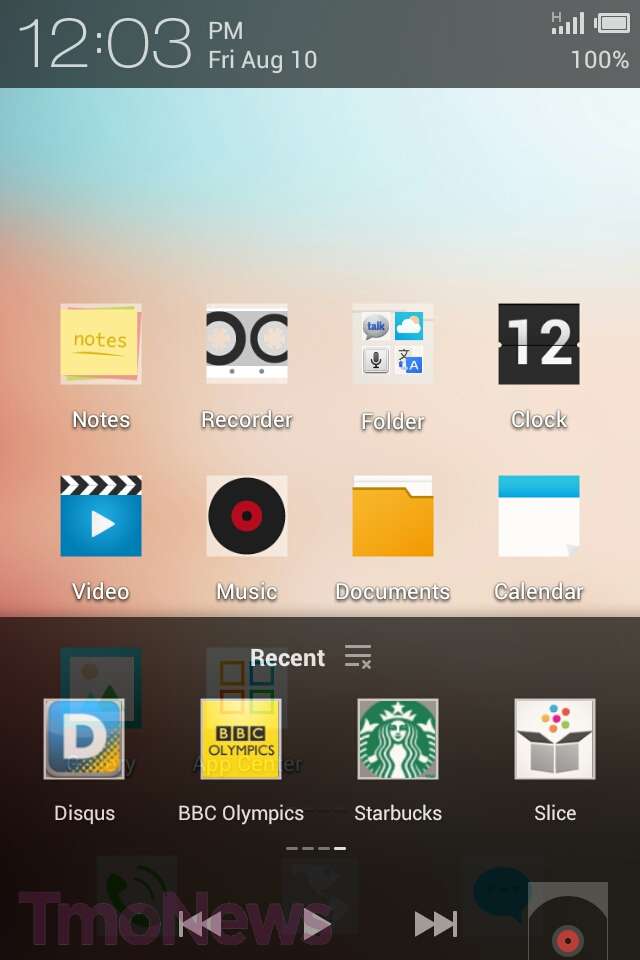The height and width of the screenshot is (960, 640).
Task: Reopen Disqus from recent apps
Action: [85, 739]
